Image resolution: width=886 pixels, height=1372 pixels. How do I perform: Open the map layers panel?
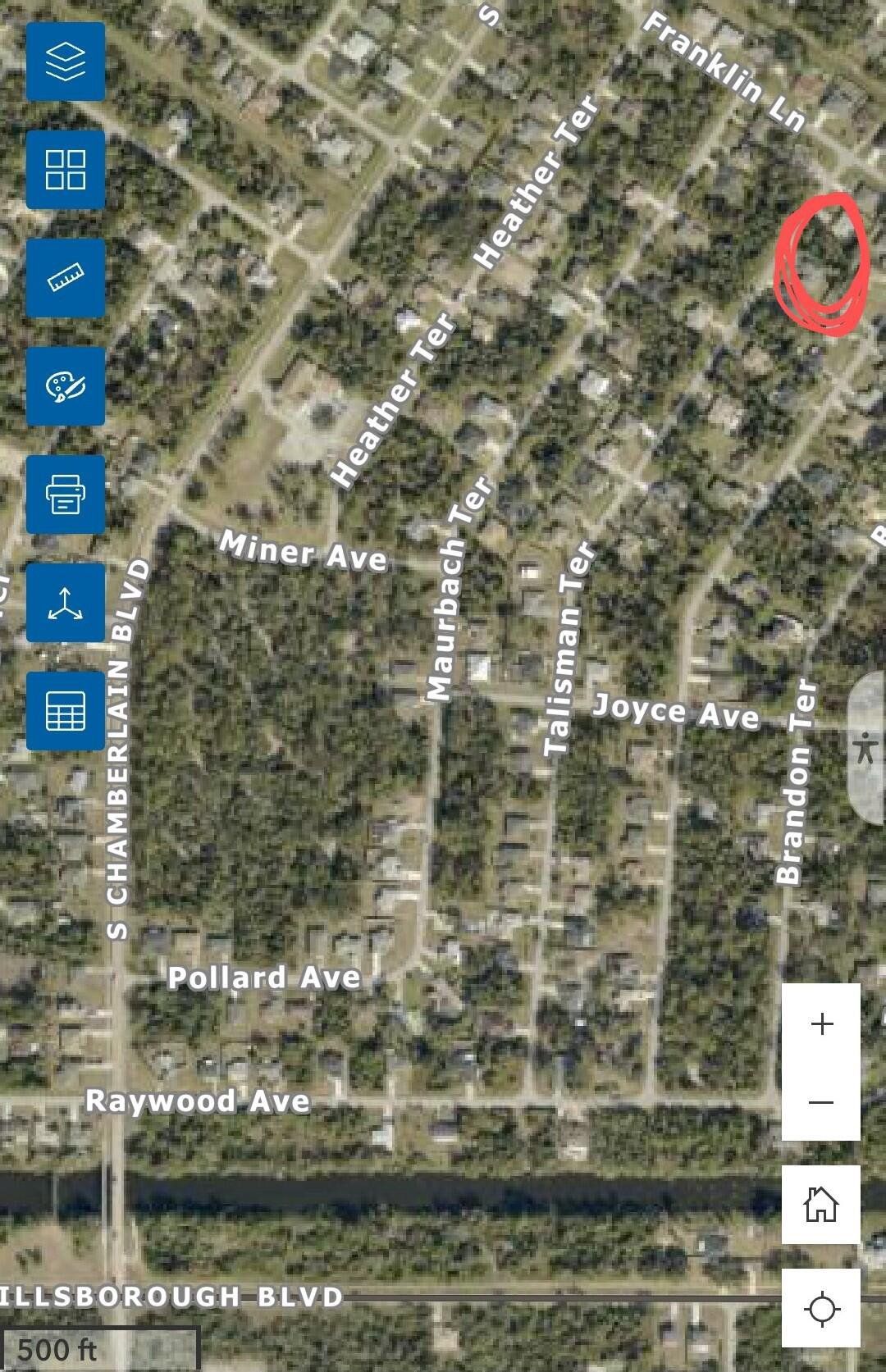66,62
